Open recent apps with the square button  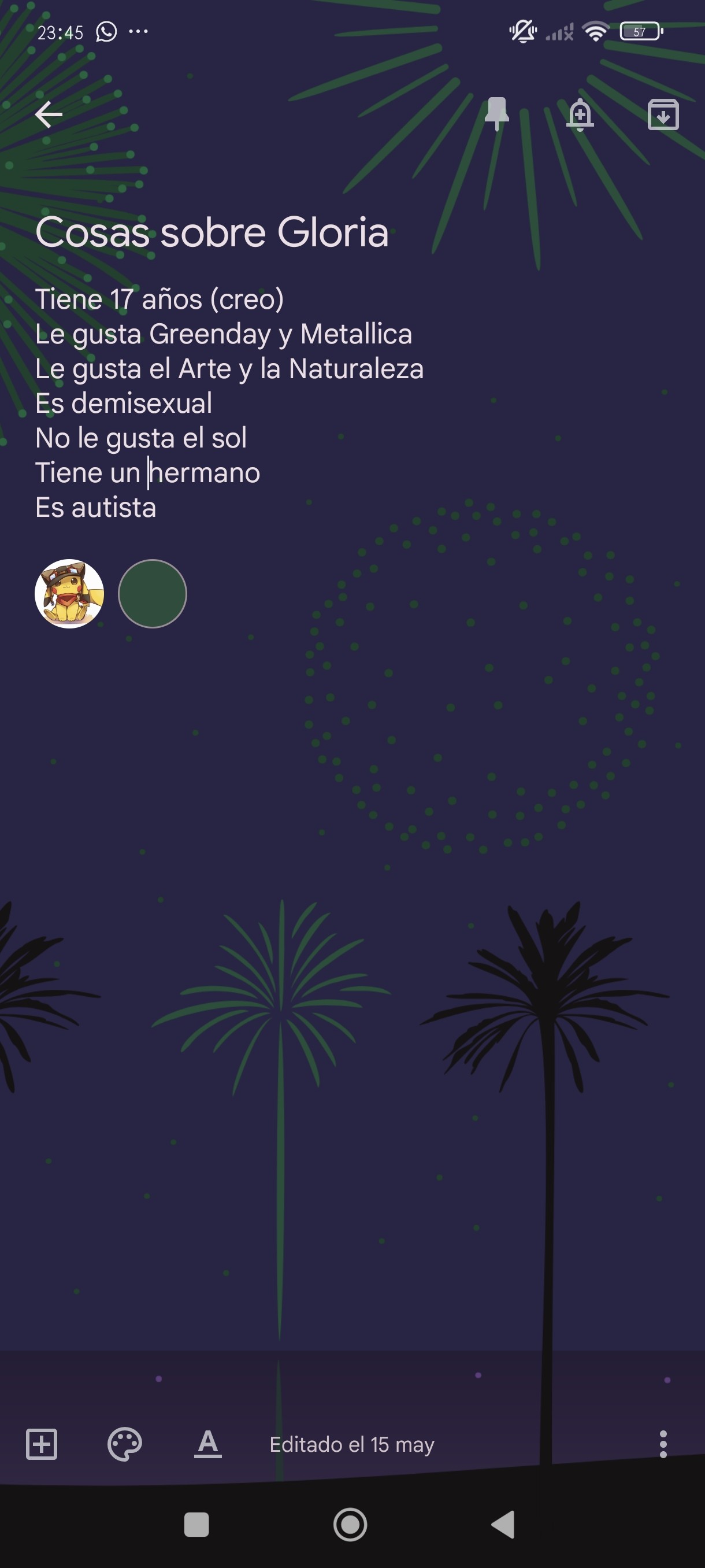(x=196, y=1525)
